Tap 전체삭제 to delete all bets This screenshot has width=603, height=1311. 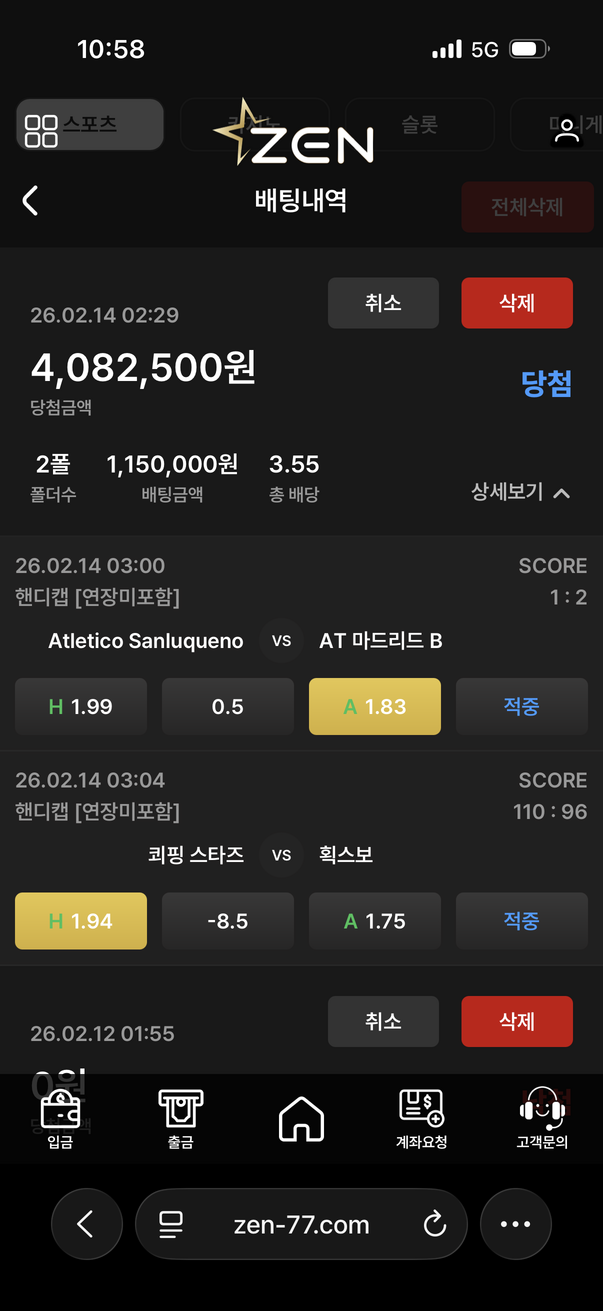(x=527, y=207)
